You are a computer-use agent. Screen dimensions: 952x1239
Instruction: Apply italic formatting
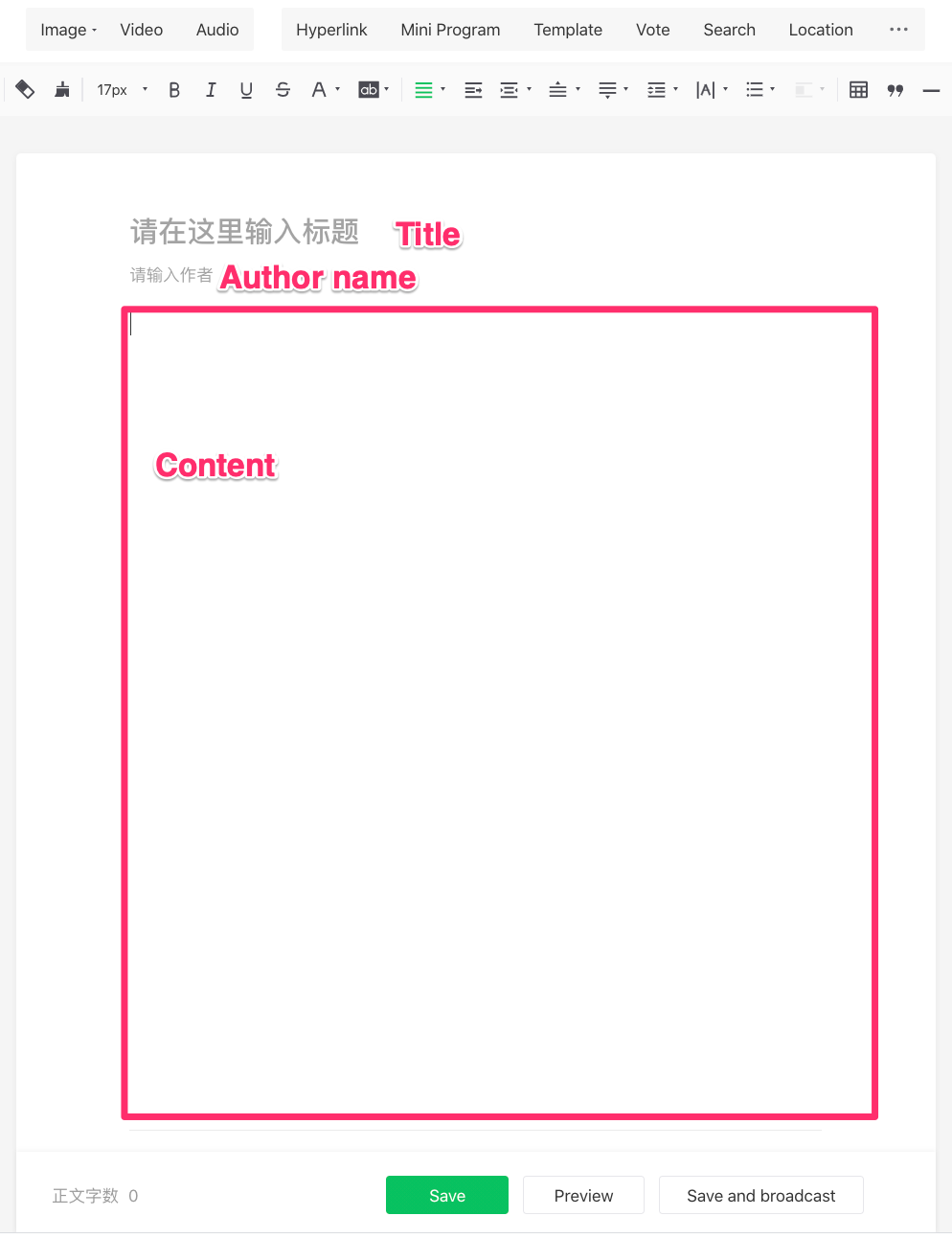[x=211, y=90]
